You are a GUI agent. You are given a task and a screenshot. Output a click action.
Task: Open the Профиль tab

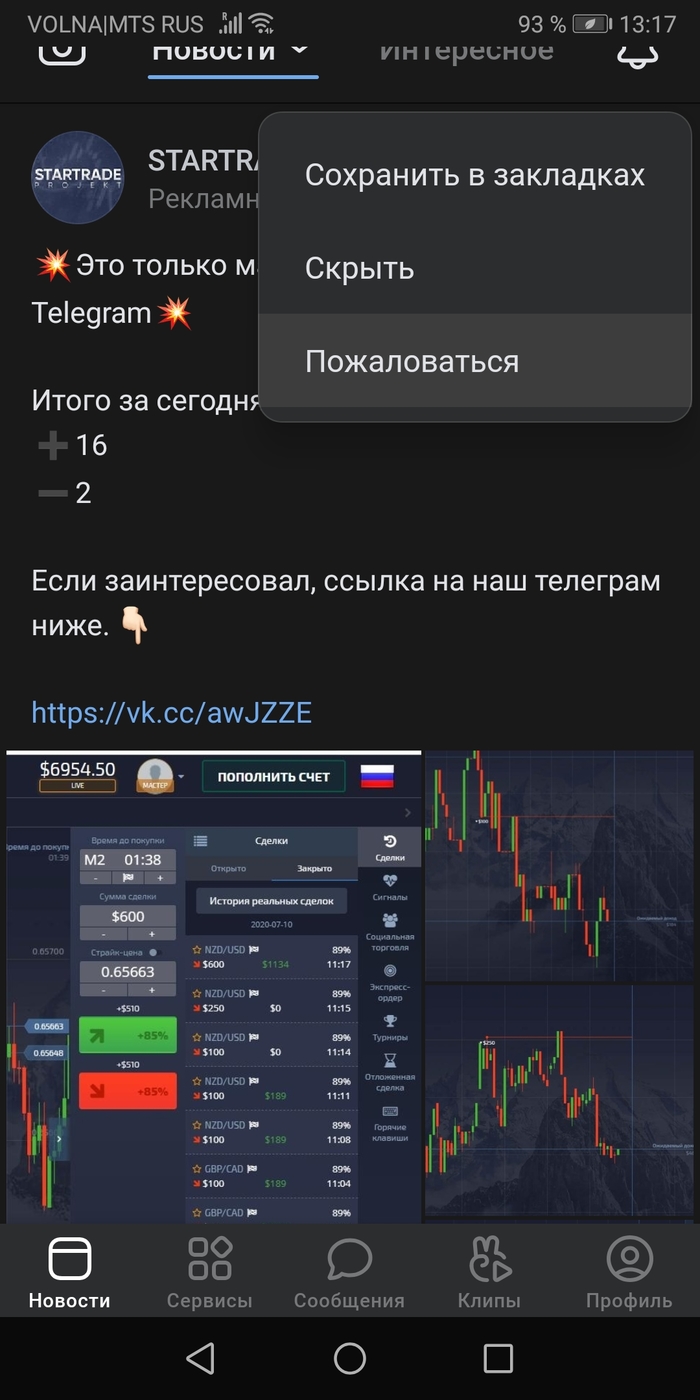tap(629, 1271)
